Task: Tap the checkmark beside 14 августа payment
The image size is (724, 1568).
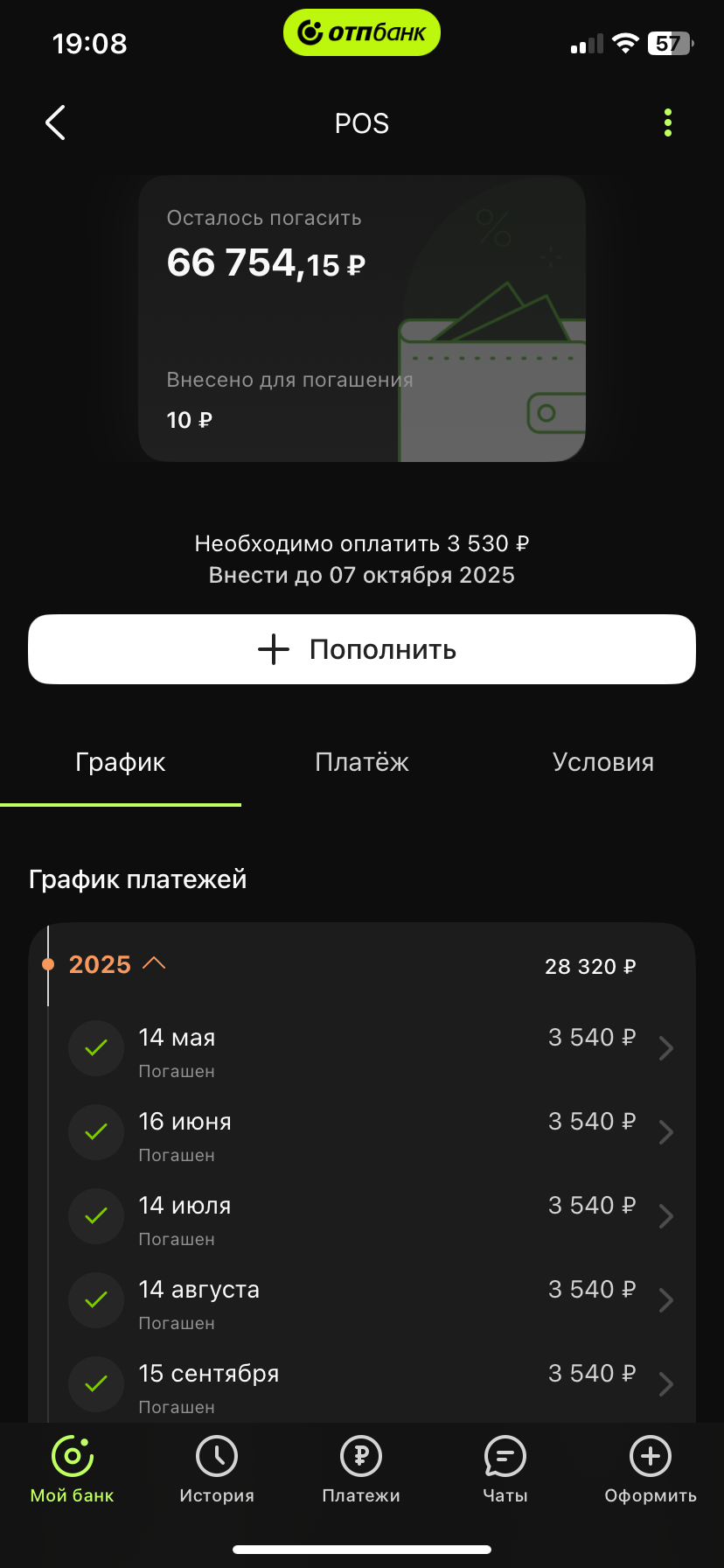Action: coord(96,1299)
